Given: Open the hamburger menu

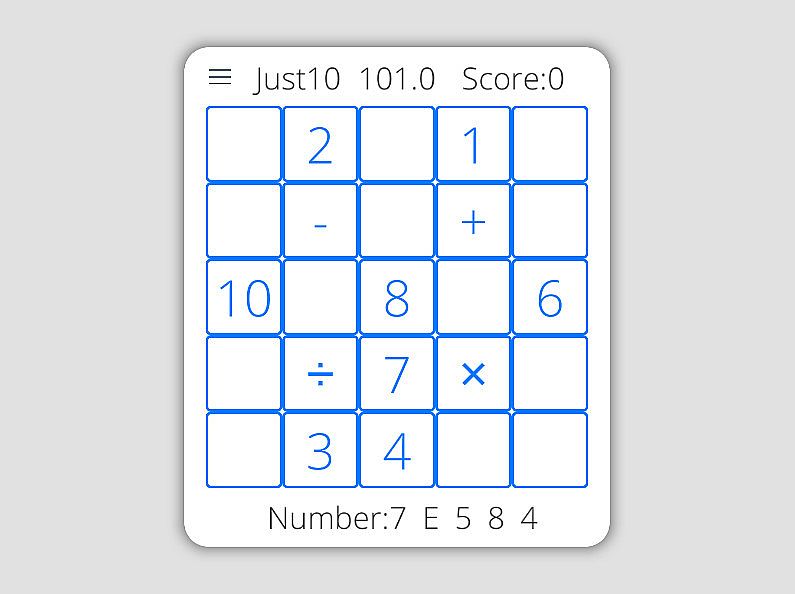Looking at the screenshot, I should click(220, 77).
